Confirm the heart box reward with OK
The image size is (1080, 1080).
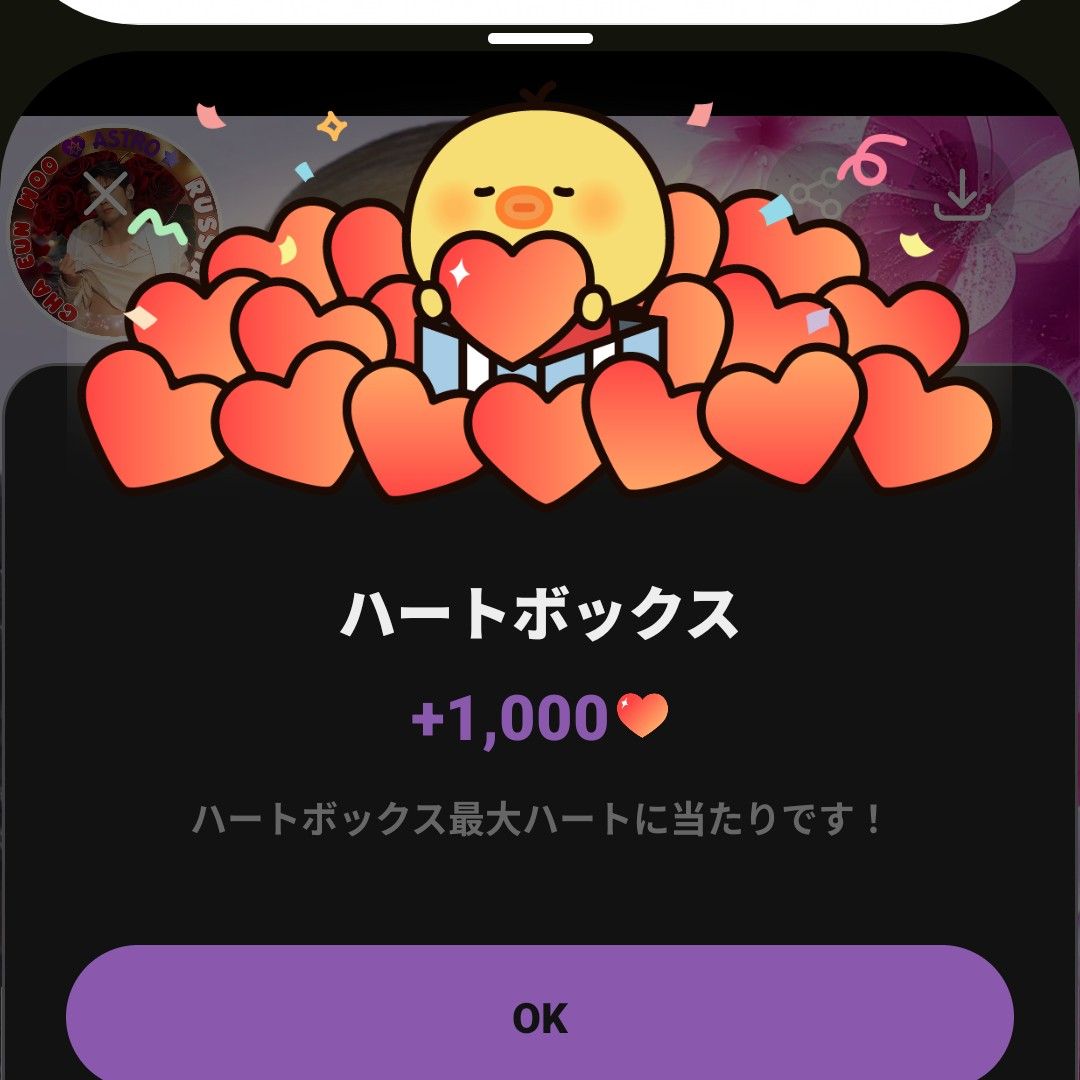click(x=540, y=1018)
